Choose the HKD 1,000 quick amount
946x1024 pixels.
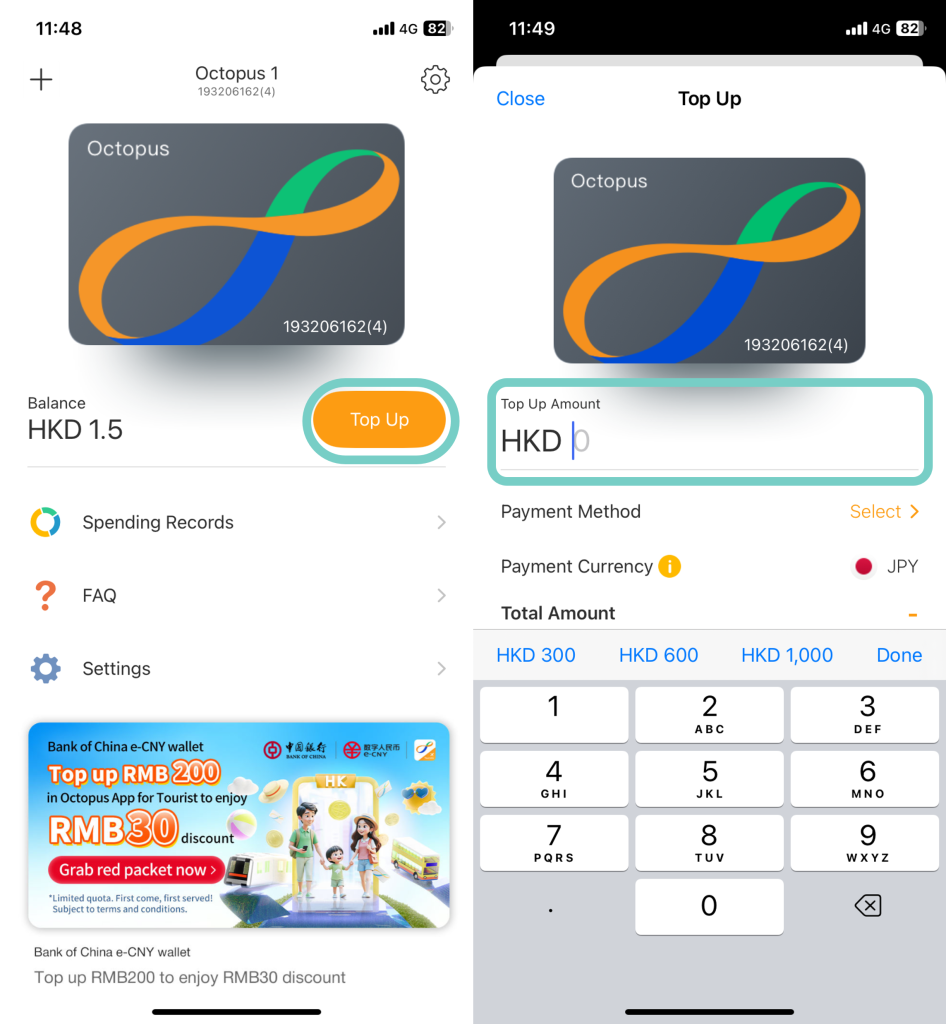pos(786,655)
